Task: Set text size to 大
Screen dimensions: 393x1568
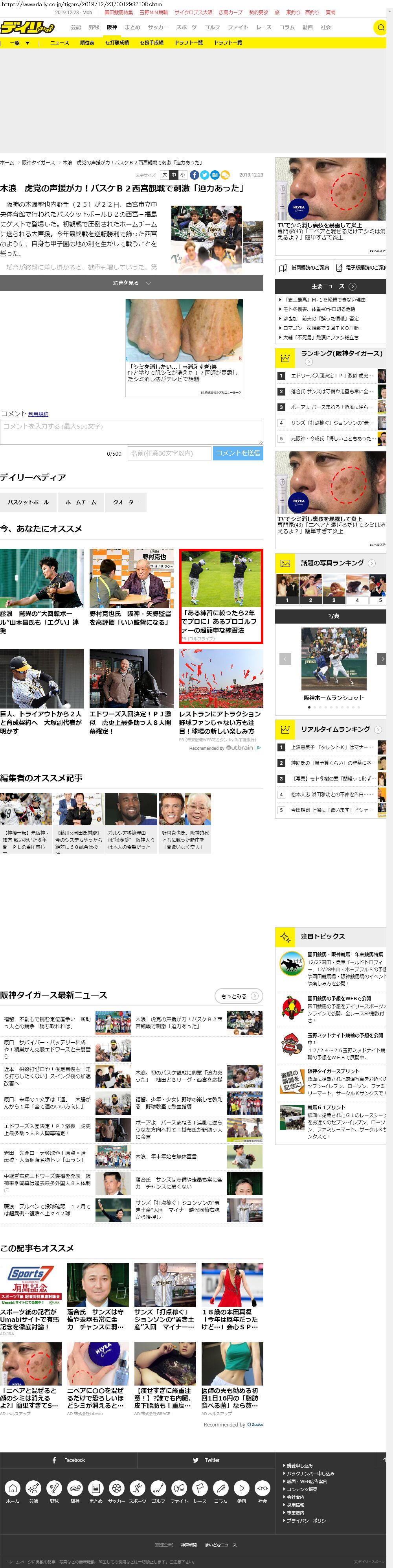Action: point(164,175)
